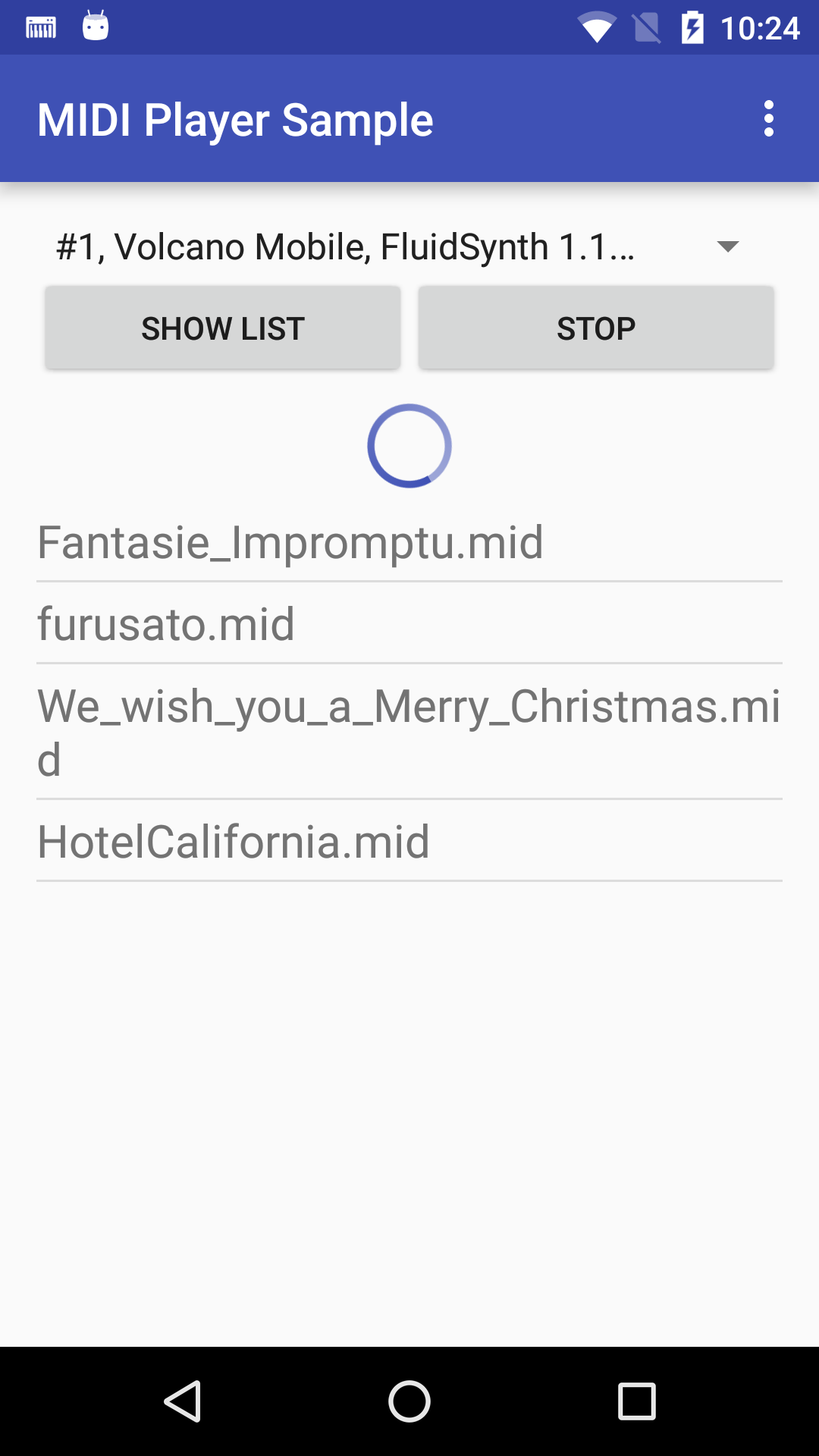Play Fantasie_Impromptu.mid

(x=290, y=542)
